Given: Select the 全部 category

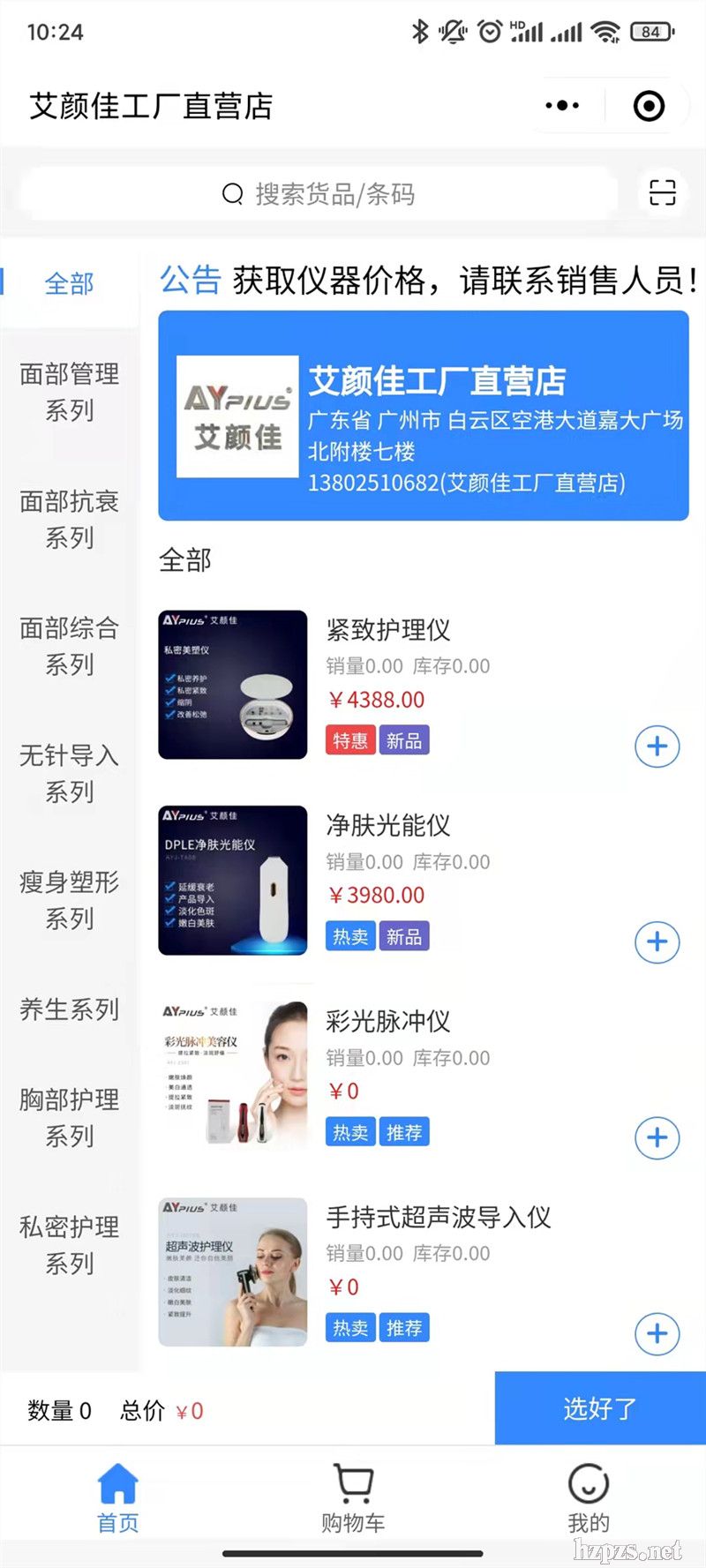Looking at the screenshot, I should (69, 284).
